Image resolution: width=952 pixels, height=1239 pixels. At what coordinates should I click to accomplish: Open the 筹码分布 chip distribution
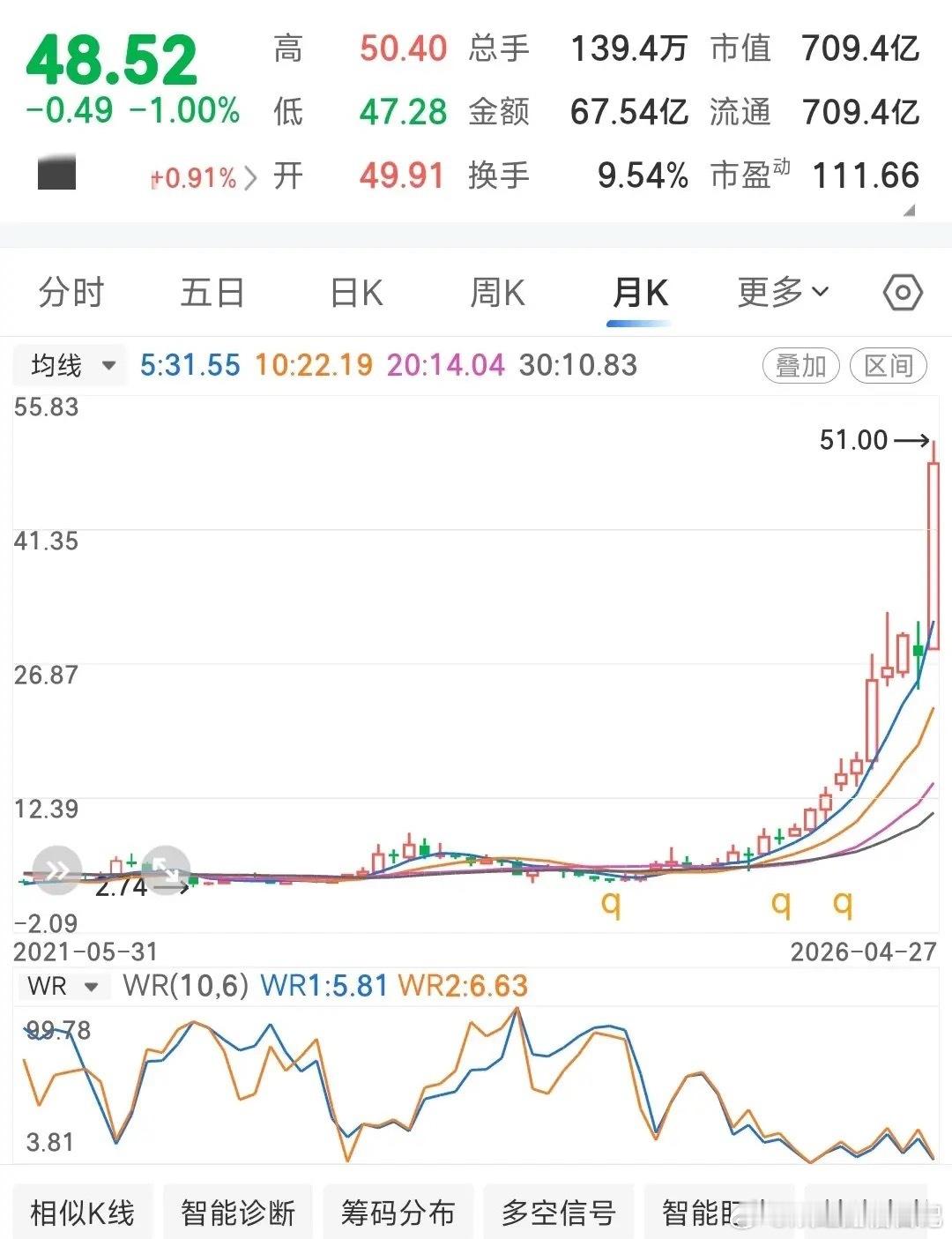pyautogui.click(x=398, y=1213)
